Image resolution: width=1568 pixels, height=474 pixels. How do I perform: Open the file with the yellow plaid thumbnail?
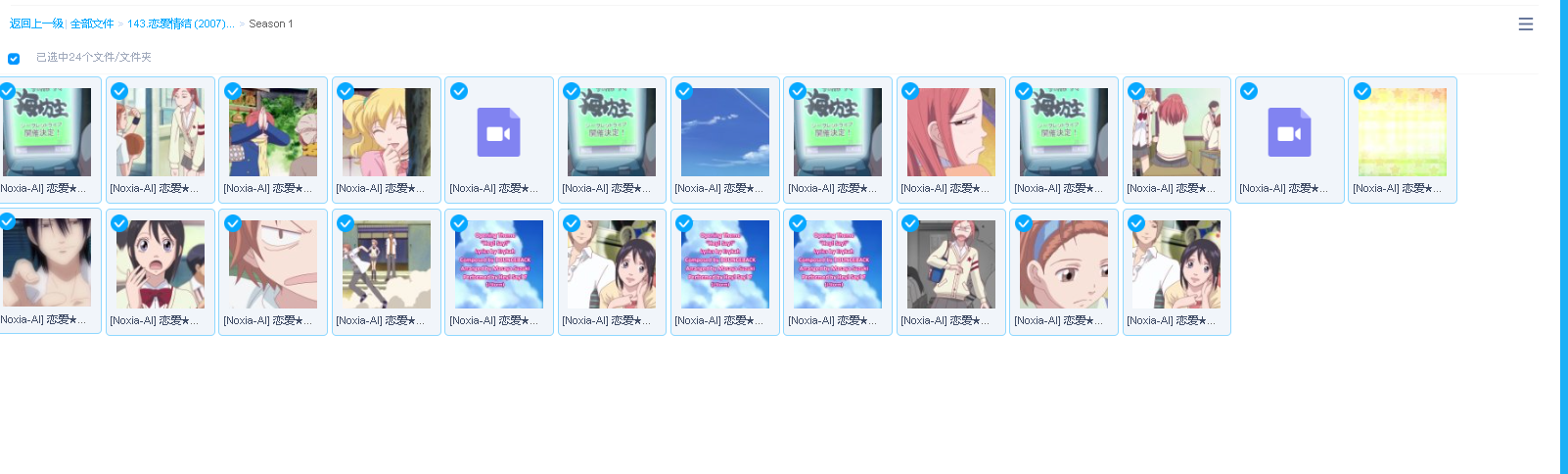click(x=1402, y=132)
